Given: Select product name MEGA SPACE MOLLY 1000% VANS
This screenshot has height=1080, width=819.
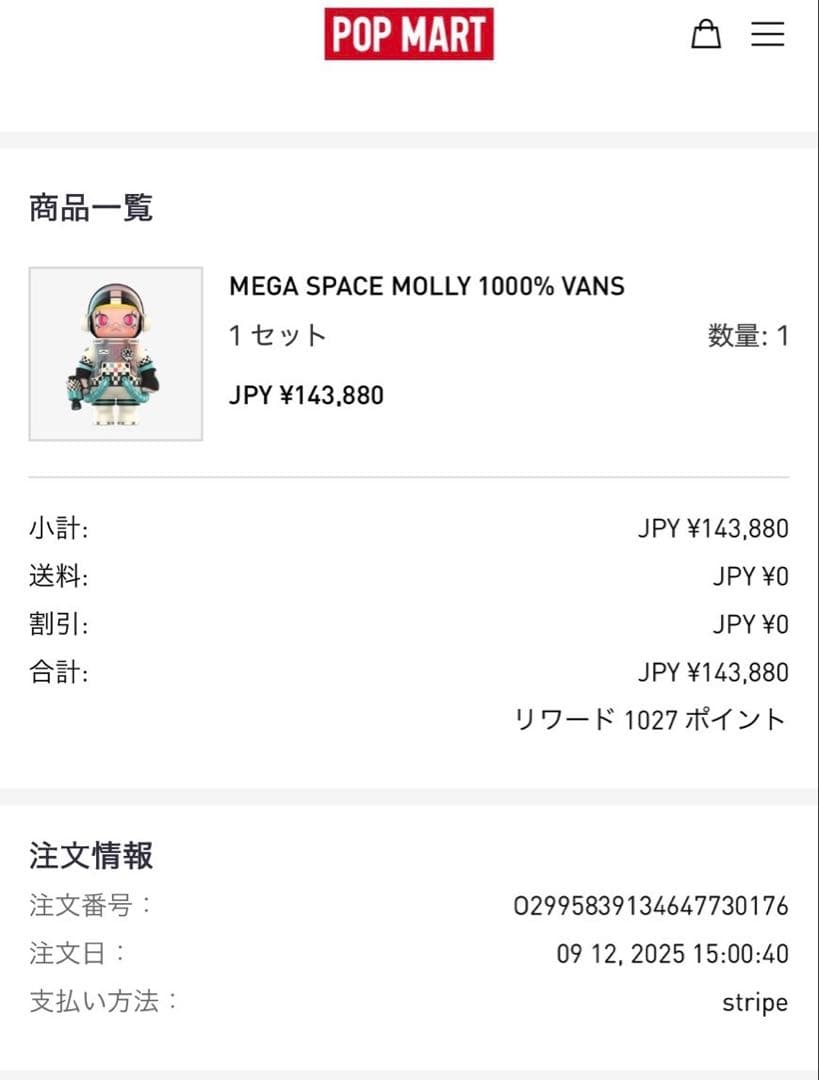Looking at the screenshot, I should (427, 286).
